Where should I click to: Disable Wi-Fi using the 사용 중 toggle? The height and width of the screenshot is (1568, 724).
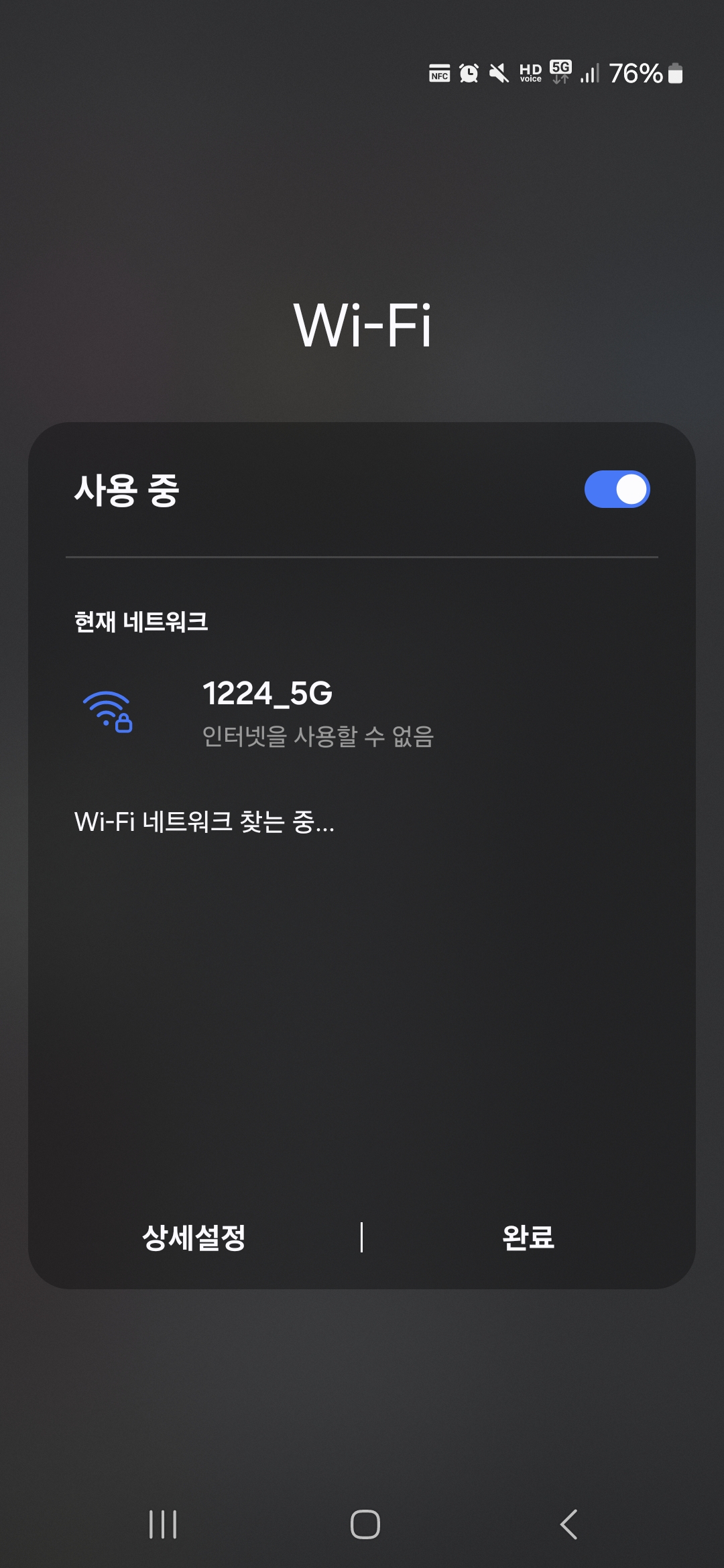coord(617,489)
